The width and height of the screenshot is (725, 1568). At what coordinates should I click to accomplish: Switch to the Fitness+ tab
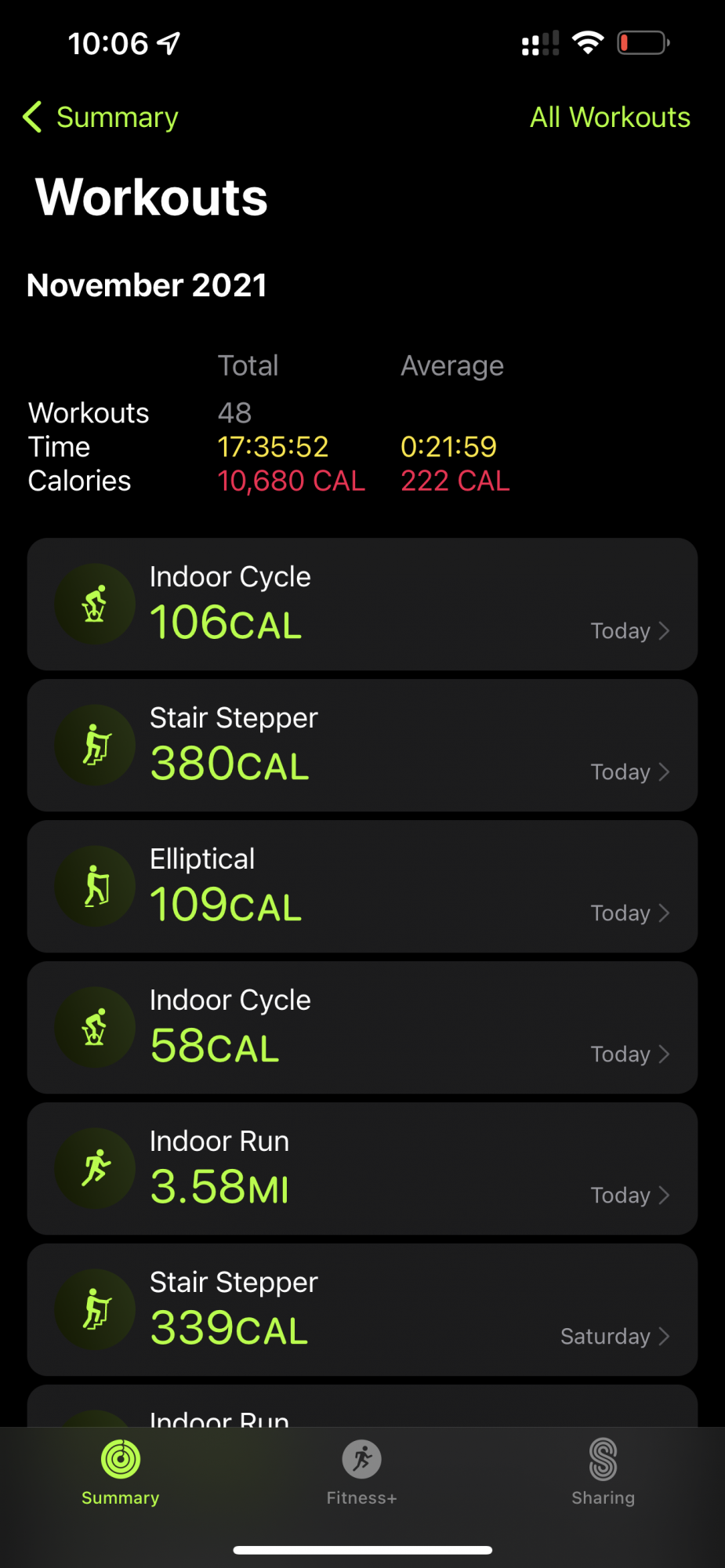(362, 1472)
